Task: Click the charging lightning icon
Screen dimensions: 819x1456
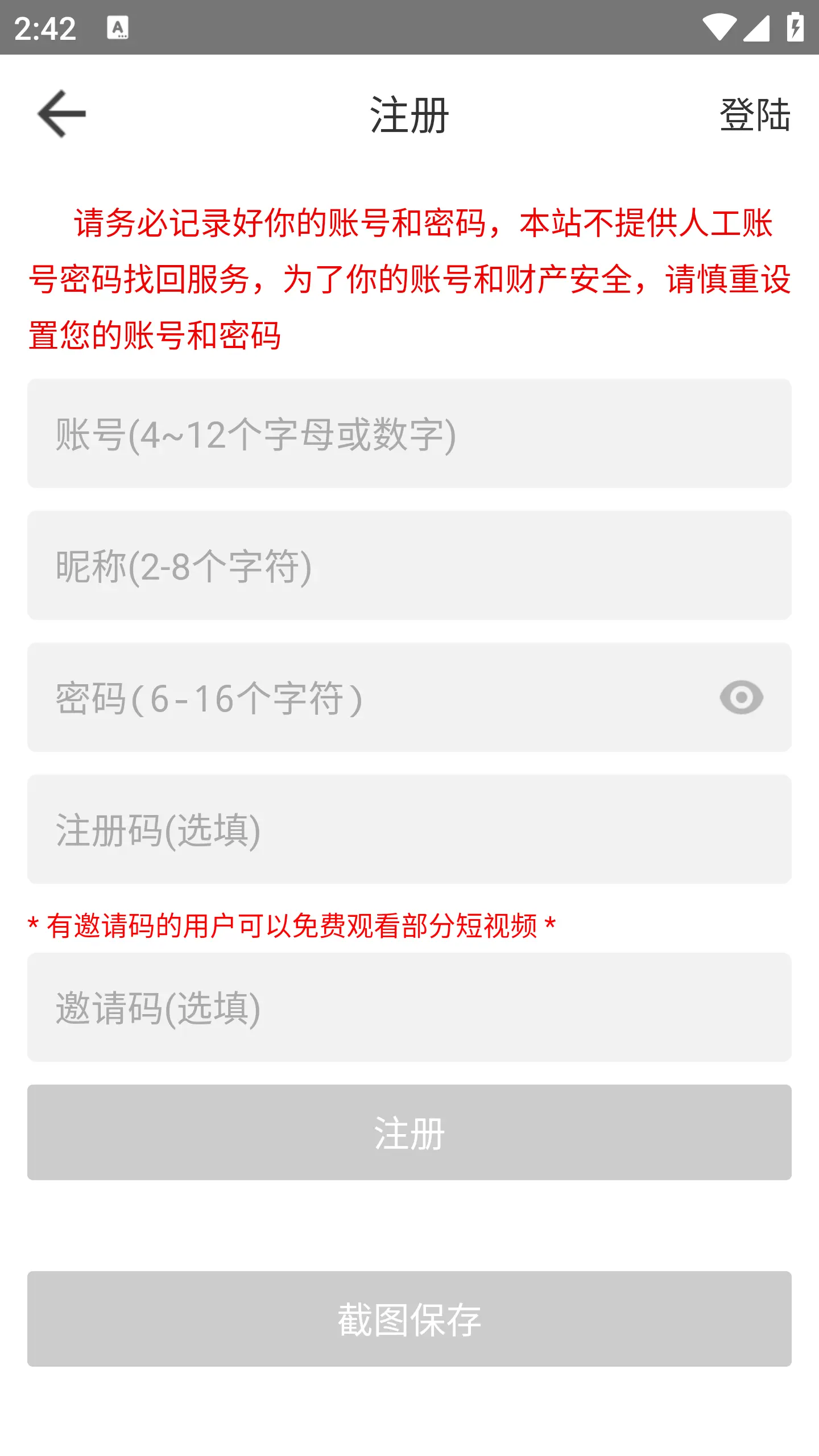Action: click(x=795, y=27)
